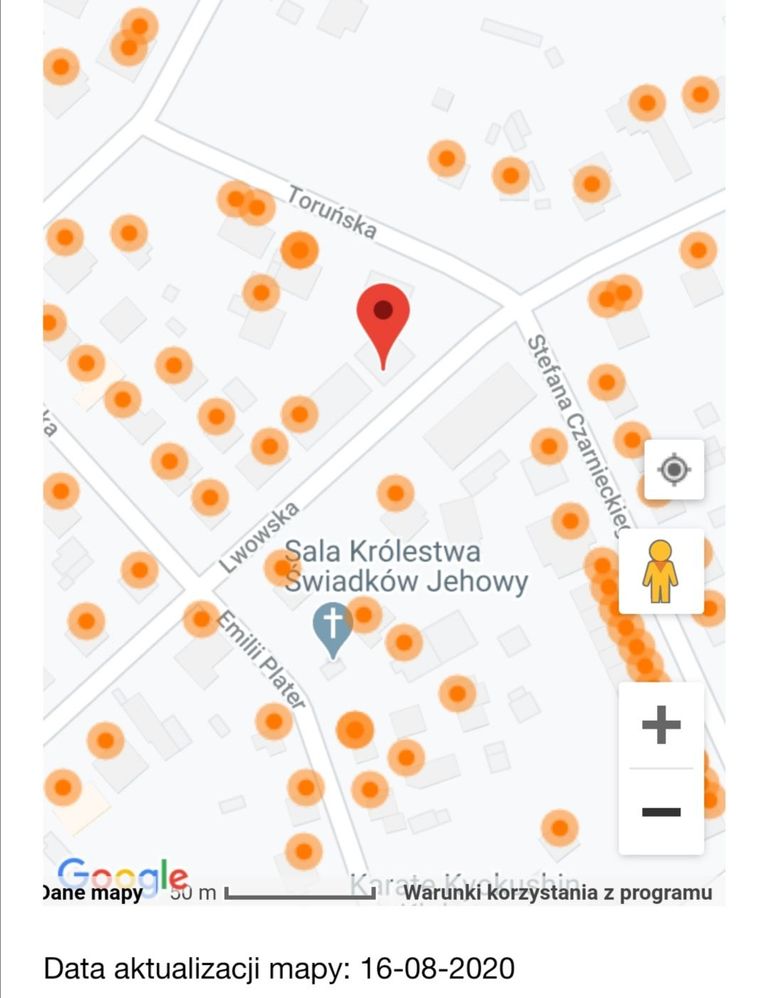
Task: Center map on my location
Action: 674,469
